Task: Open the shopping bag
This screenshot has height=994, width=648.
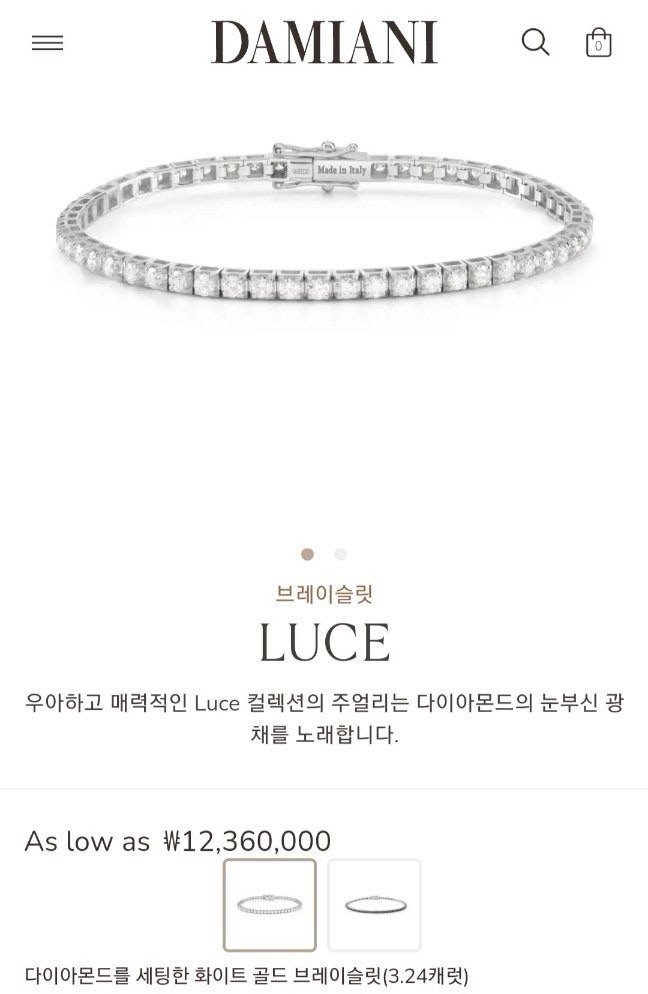Action: tap(598, 43)
